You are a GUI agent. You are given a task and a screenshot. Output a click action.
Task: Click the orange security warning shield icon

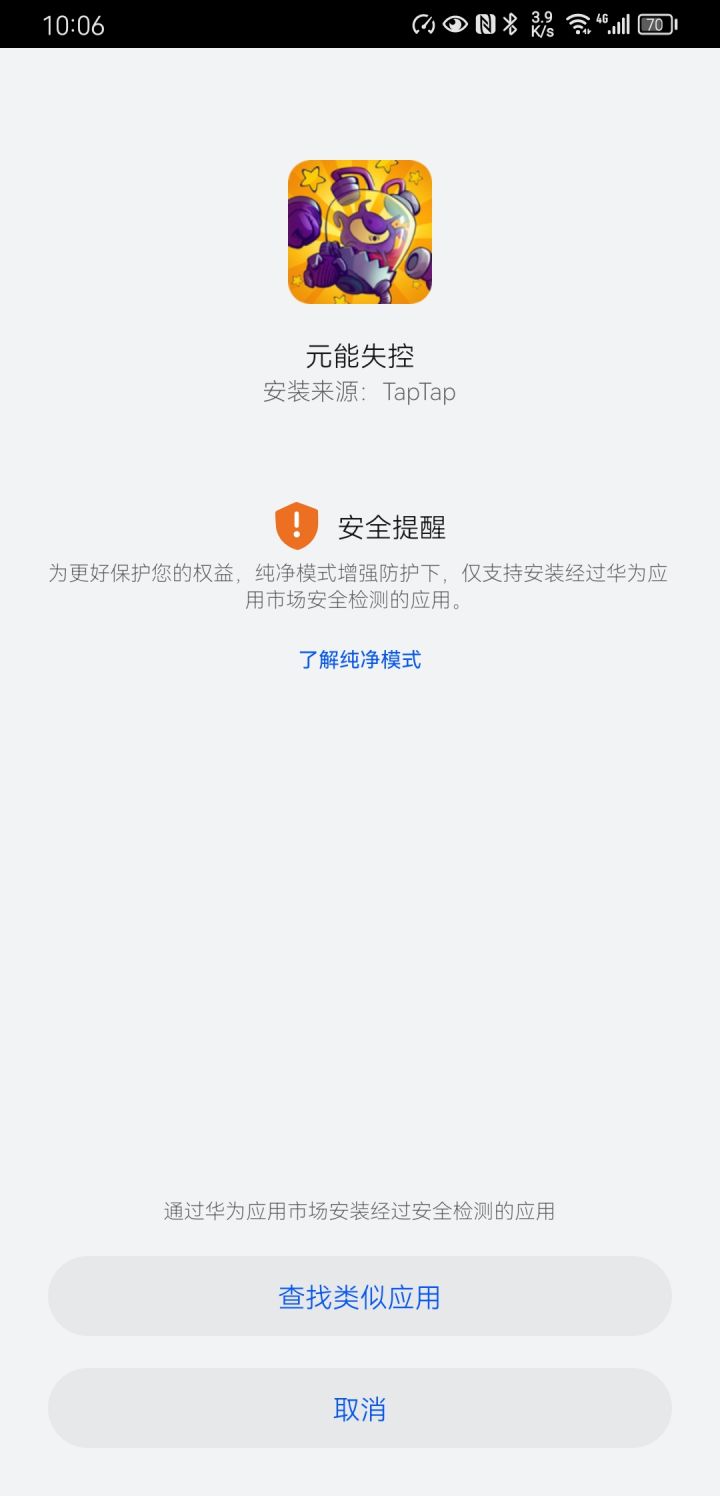click(x=295, y=525)
